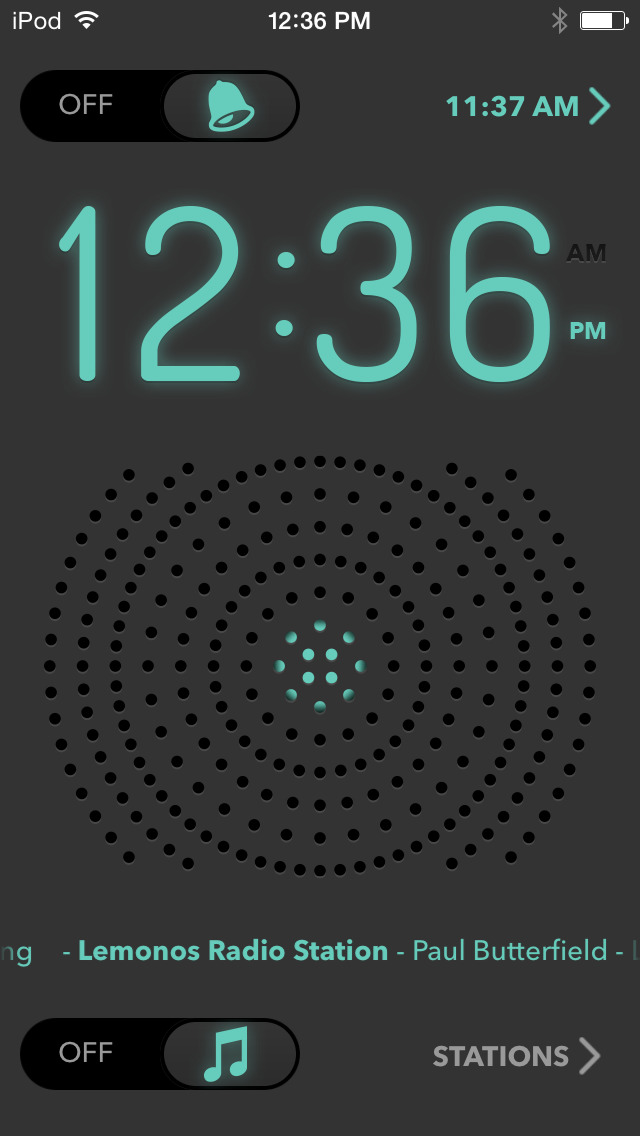Screen dimensions: 640x1136
Task: Open the Stations list
Action: tap(516, 1056)
